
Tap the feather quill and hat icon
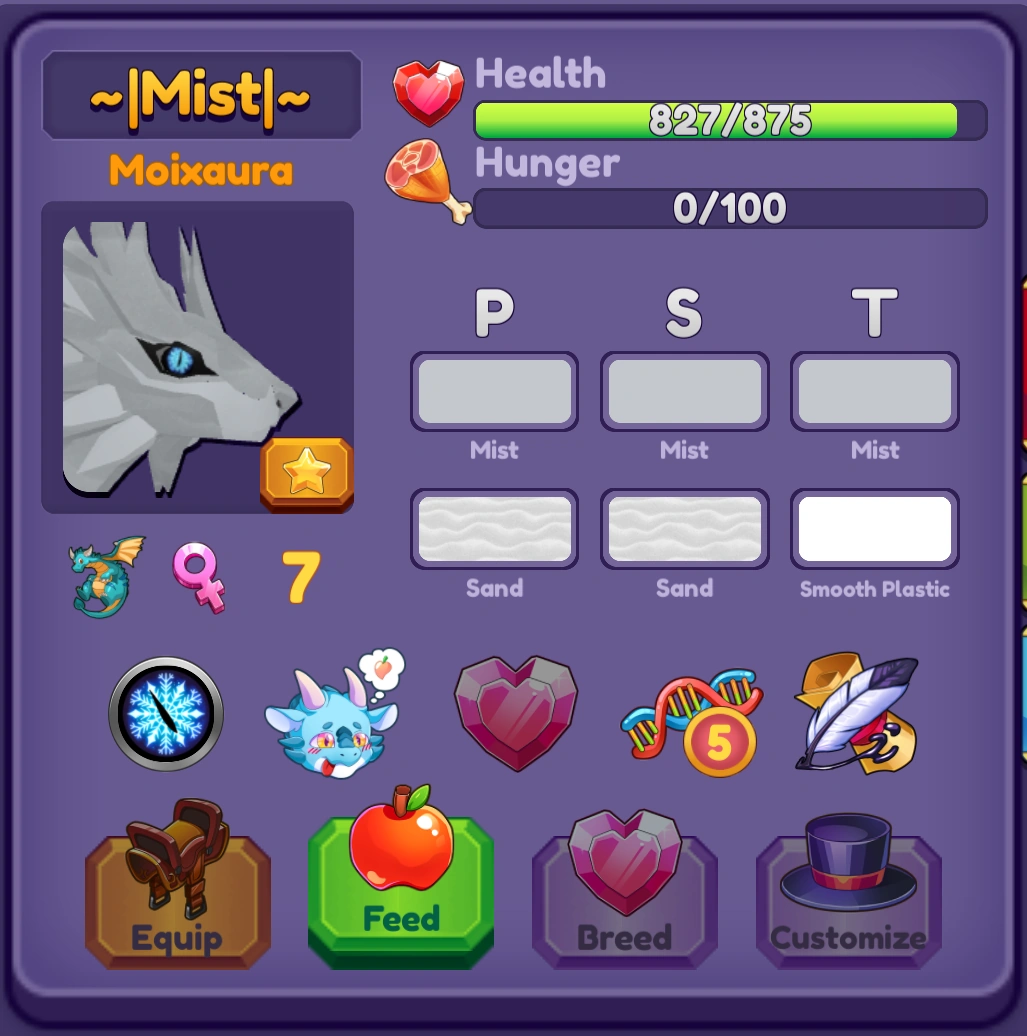click(x=857, y=712)
